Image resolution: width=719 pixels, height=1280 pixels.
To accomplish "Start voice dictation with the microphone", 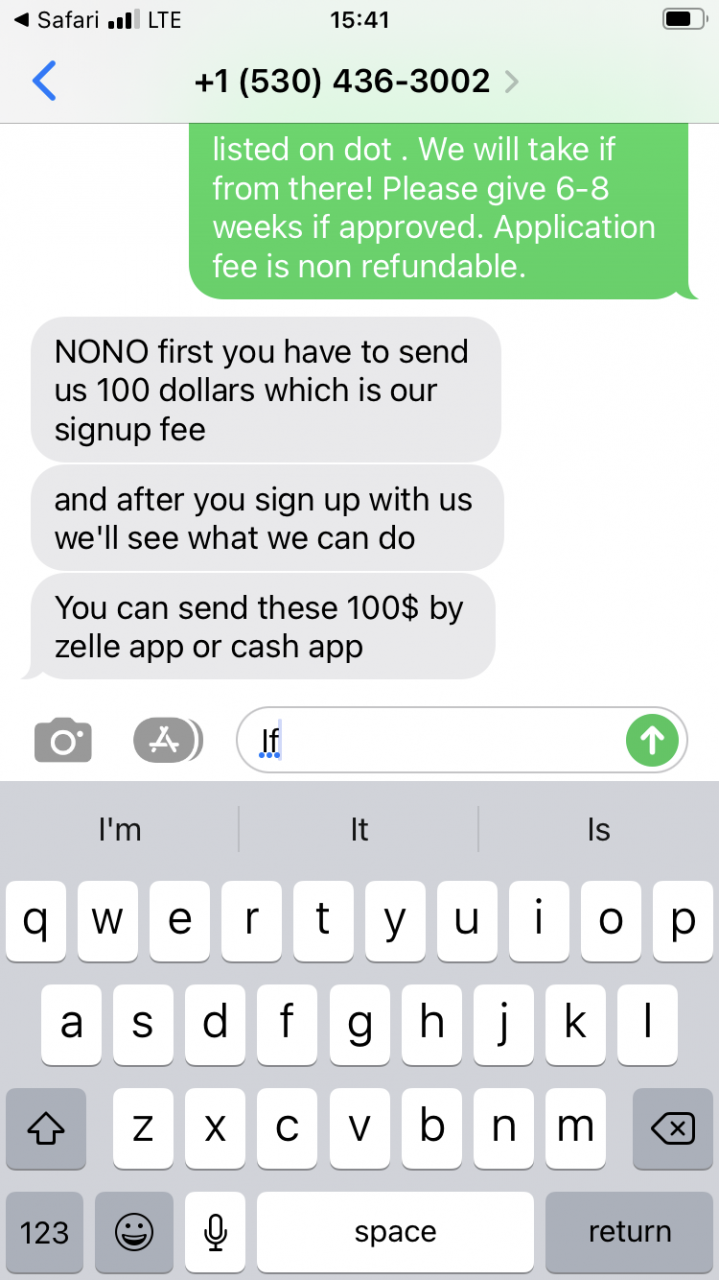I will (215, 1232).
